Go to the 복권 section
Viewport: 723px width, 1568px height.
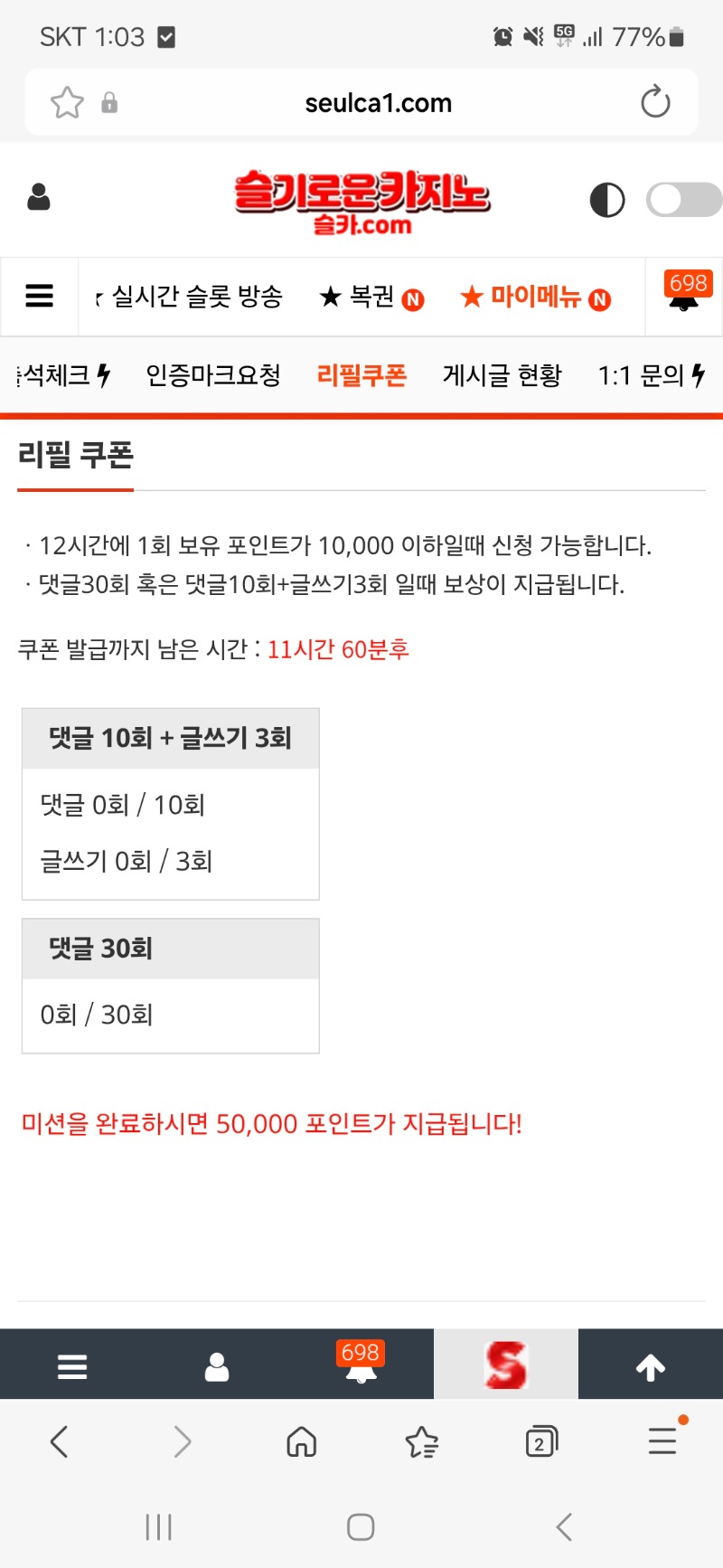click(371, 297)
